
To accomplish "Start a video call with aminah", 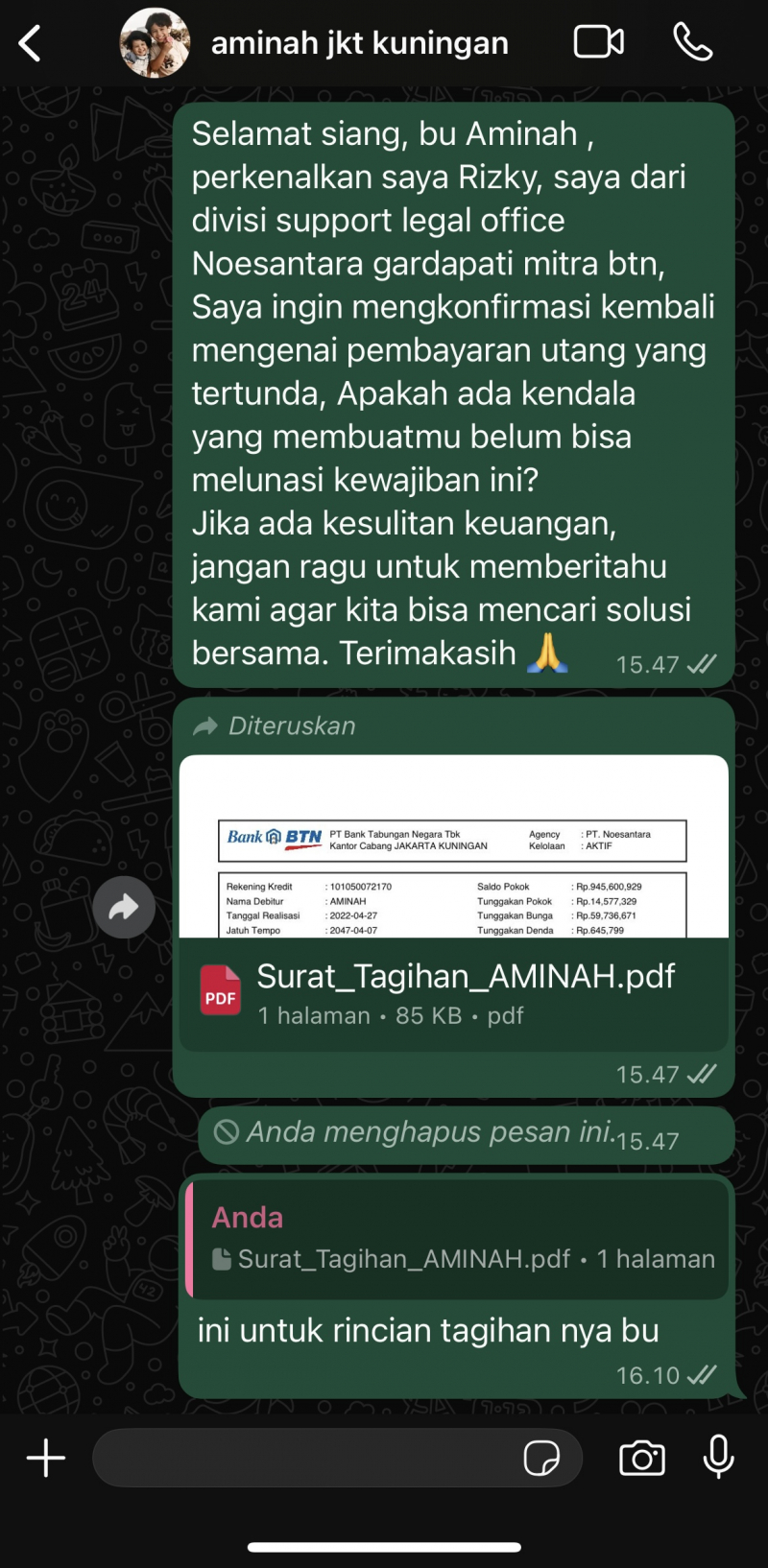I will [599, 42].
